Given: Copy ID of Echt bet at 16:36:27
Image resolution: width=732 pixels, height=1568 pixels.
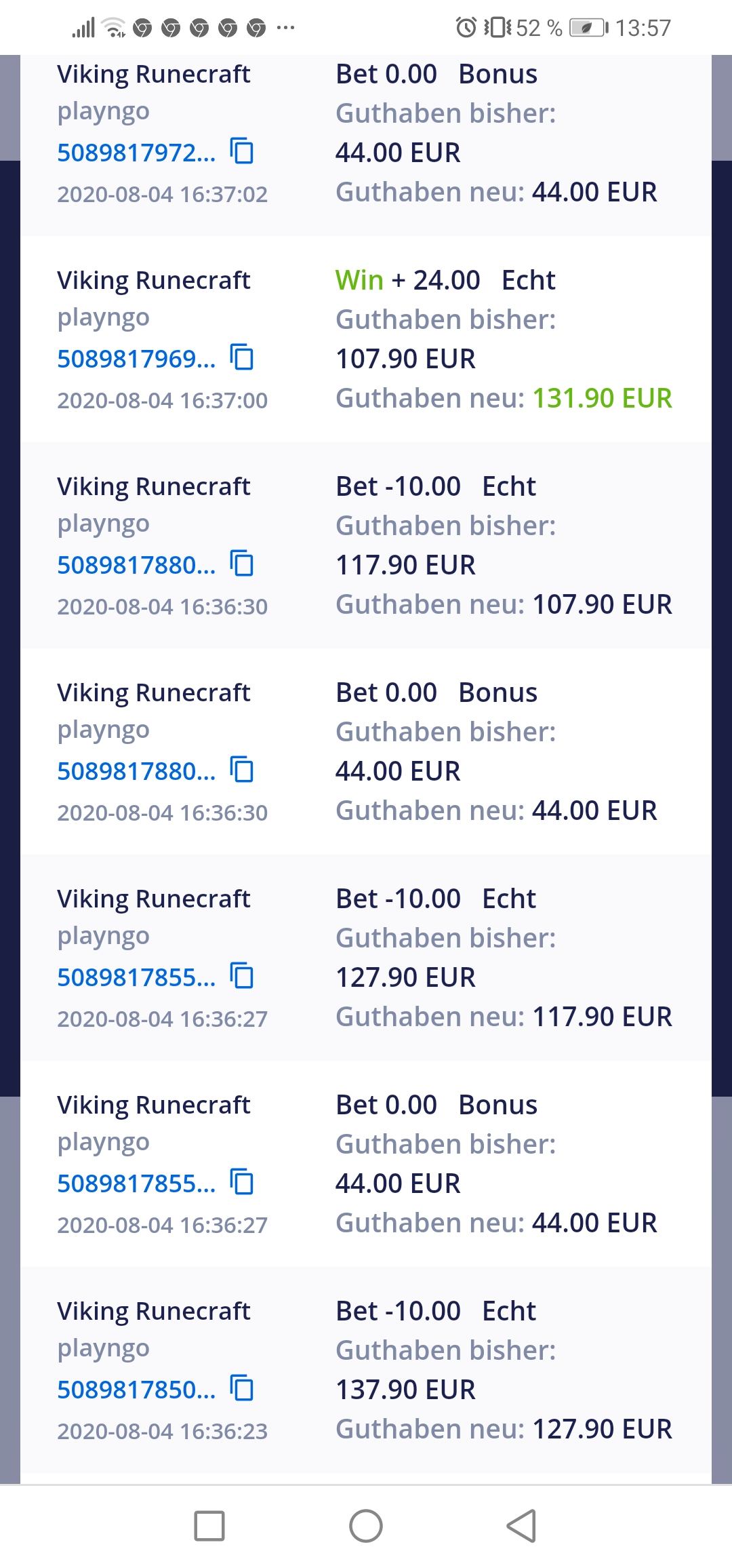Looking at the screenshot, I should tap(242, 975).
